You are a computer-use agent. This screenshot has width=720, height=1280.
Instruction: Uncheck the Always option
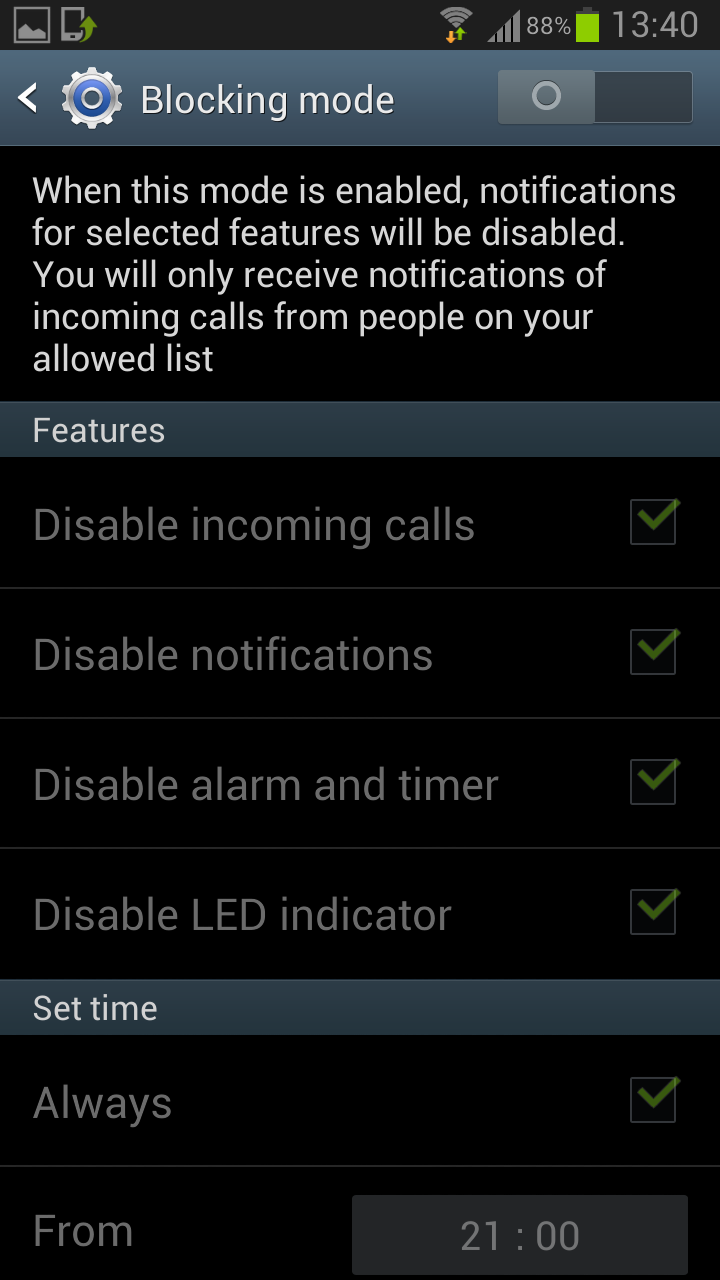653,1101
